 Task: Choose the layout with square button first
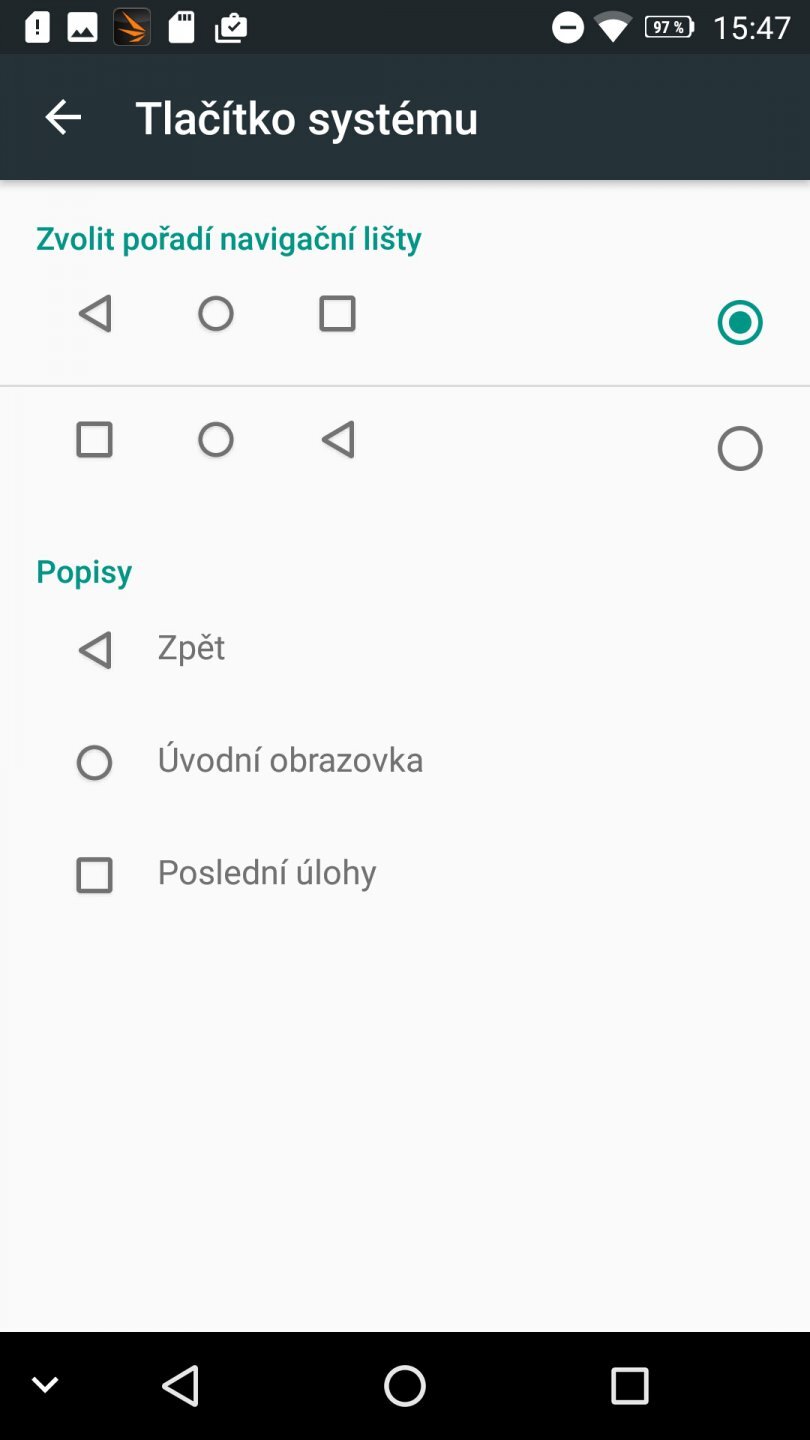pyautogui.click(x=740, y=448)
